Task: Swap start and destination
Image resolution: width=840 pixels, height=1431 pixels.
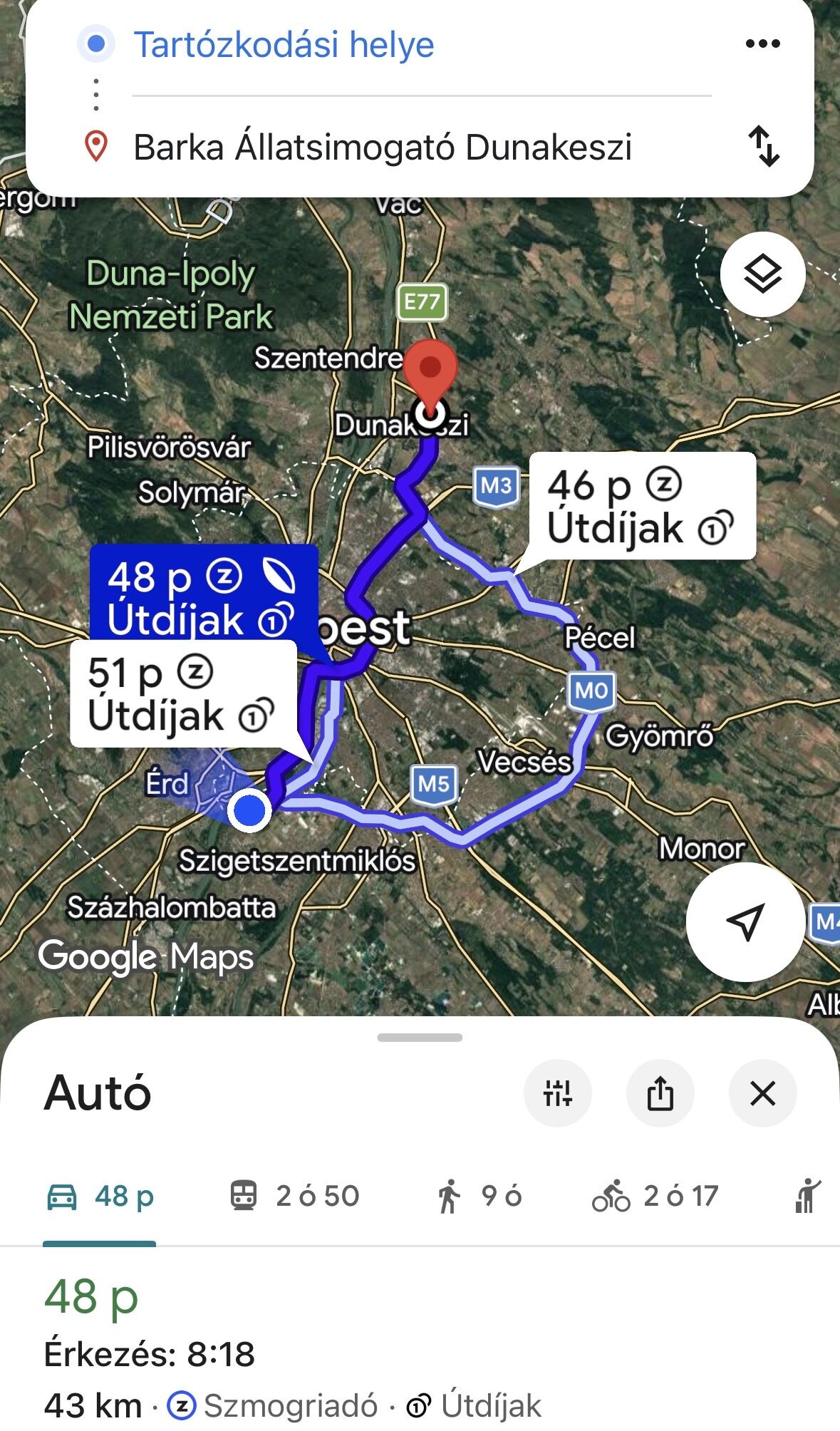Action: pos(763,146)
